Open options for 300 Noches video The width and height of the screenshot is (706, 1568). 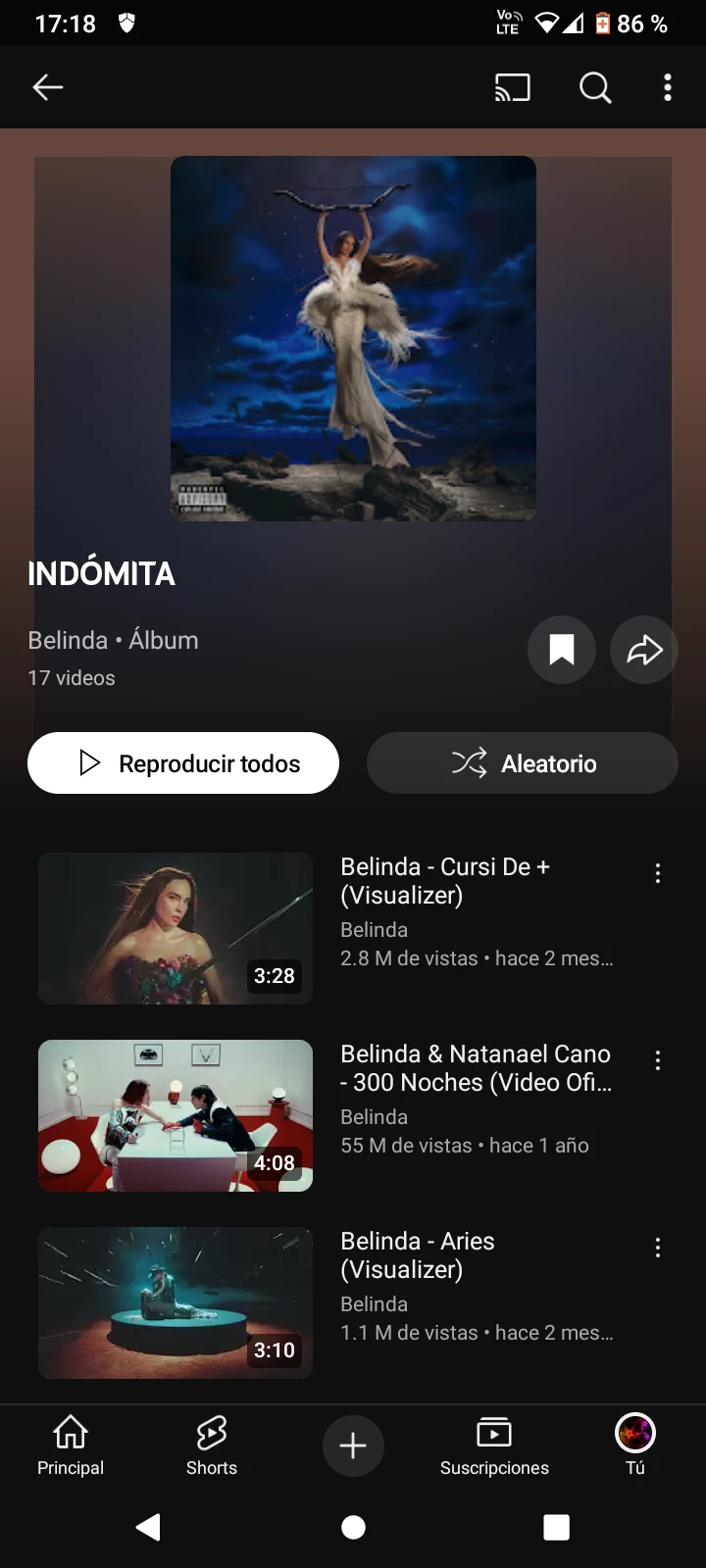[658, 1060]
